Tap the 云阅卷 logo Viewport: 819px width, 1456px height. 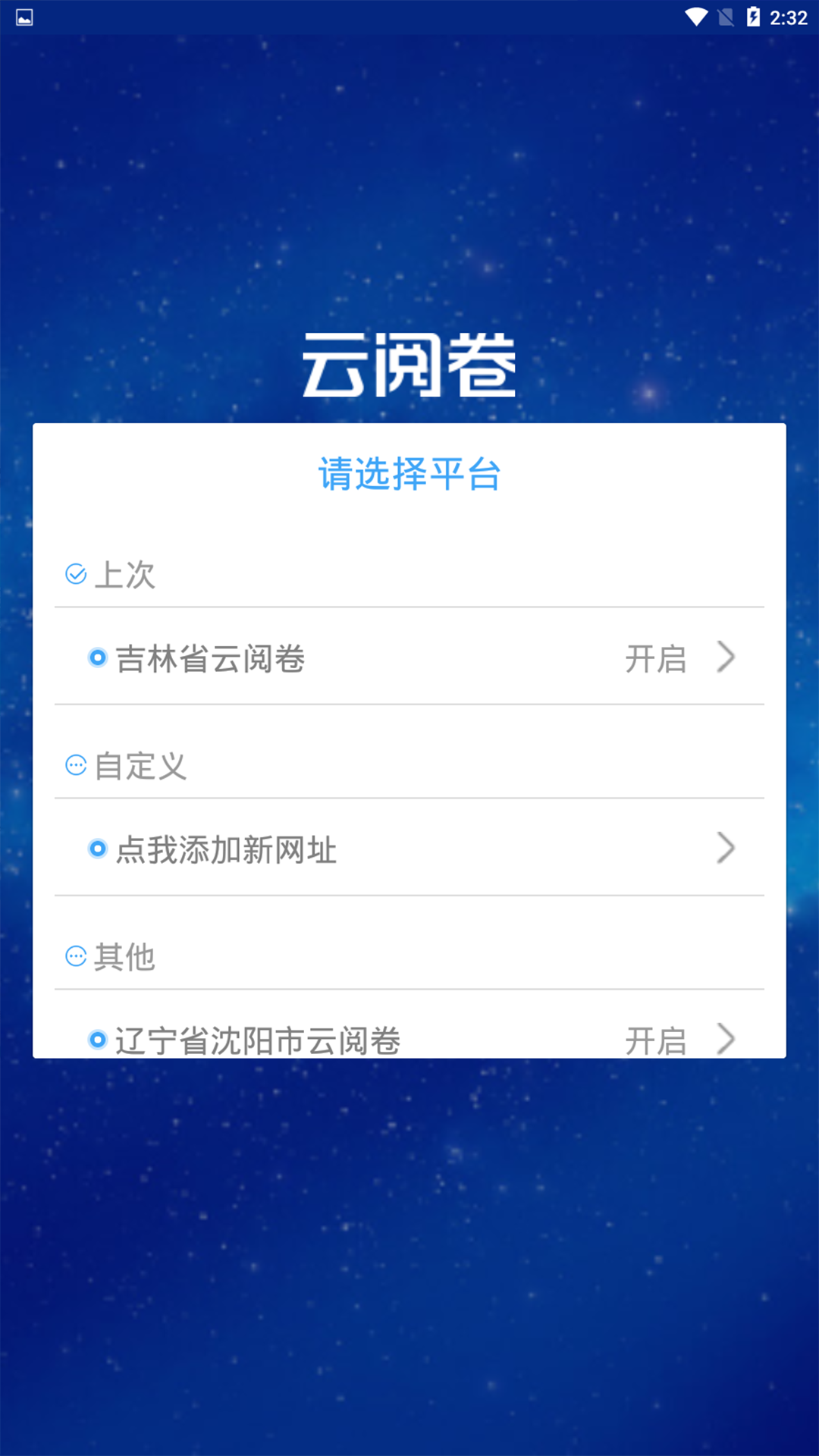tap(409, 364)
